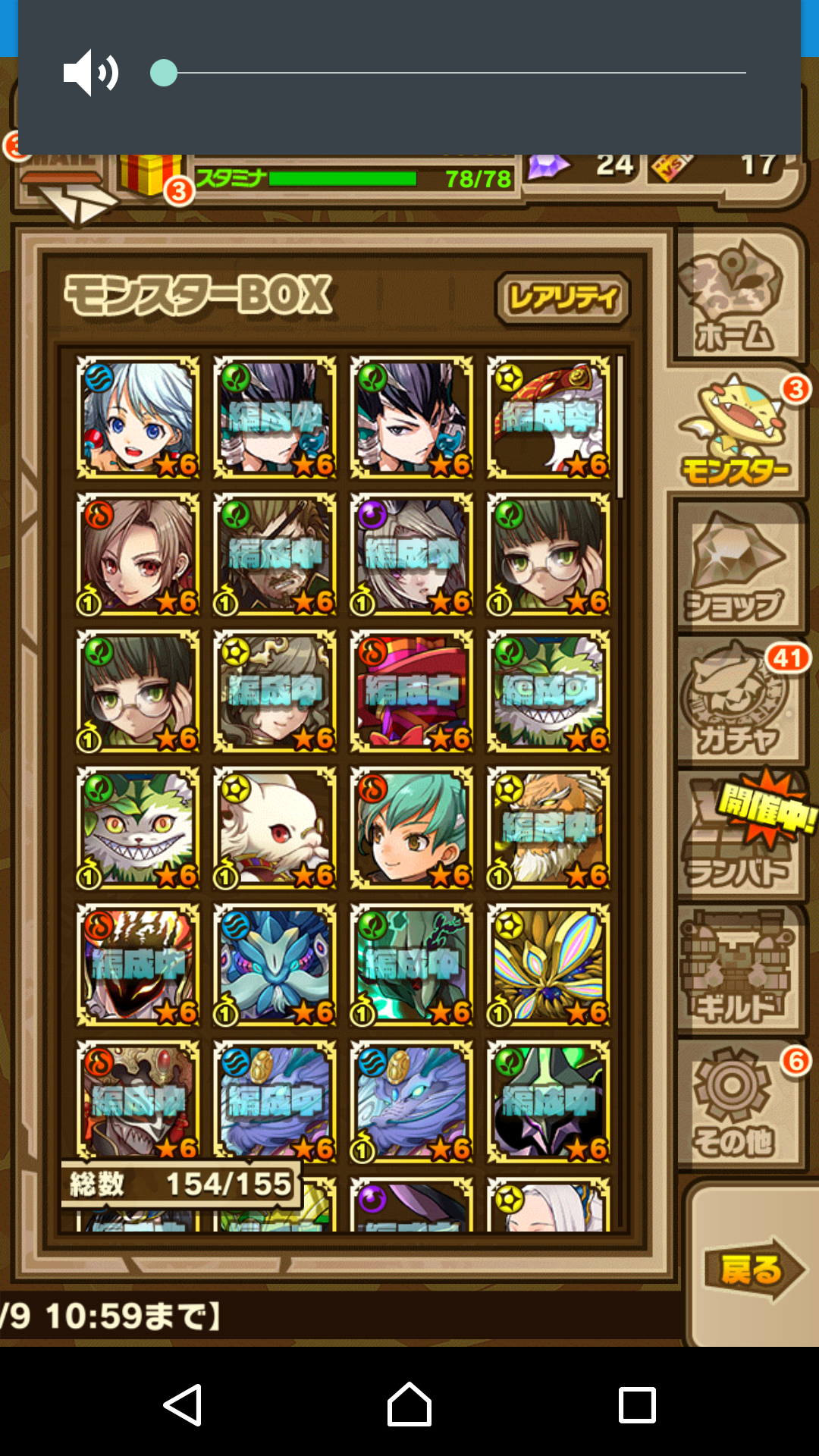This screenshot has height=1456, width=819.
Task: Tap the 戻る back button
Action: (751, 1269)
